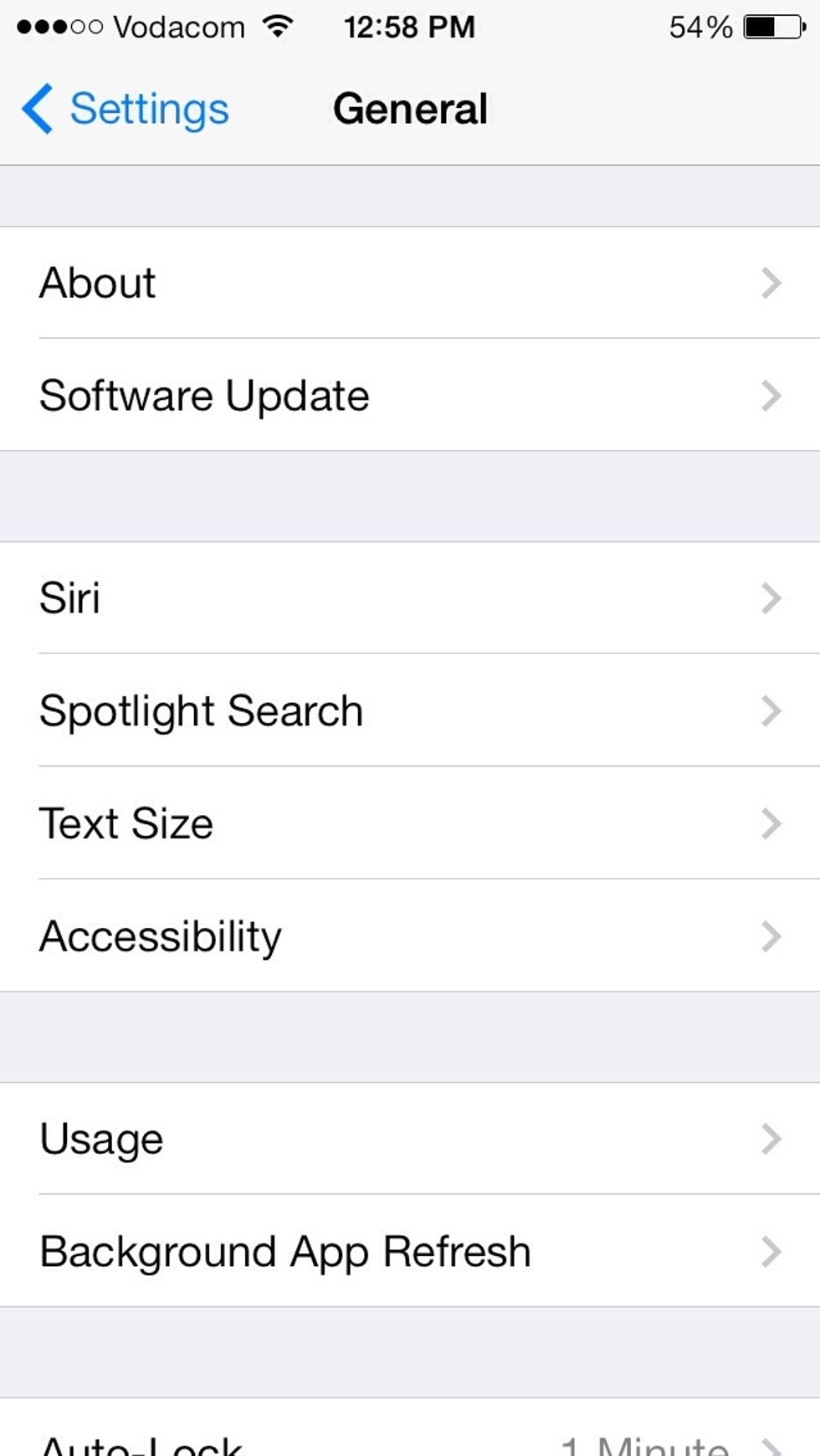Tap the chevron beside About
Screen dimensions: 820x1456
click(771, 283)
